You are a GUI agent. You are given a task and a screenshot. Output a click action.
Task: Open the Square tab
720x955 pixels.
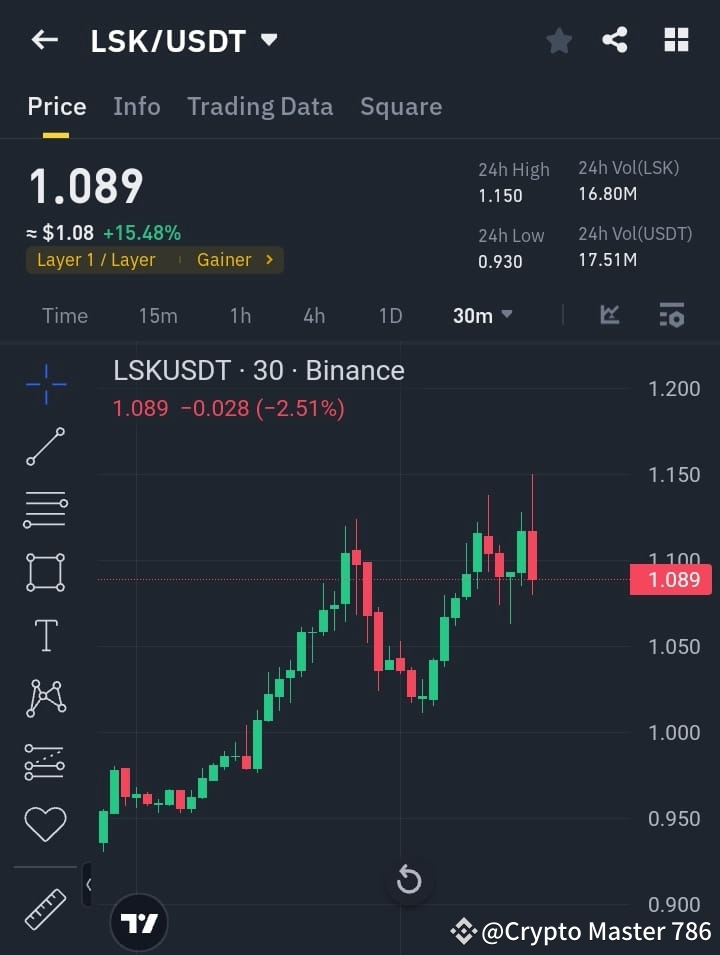click(401, 106)
